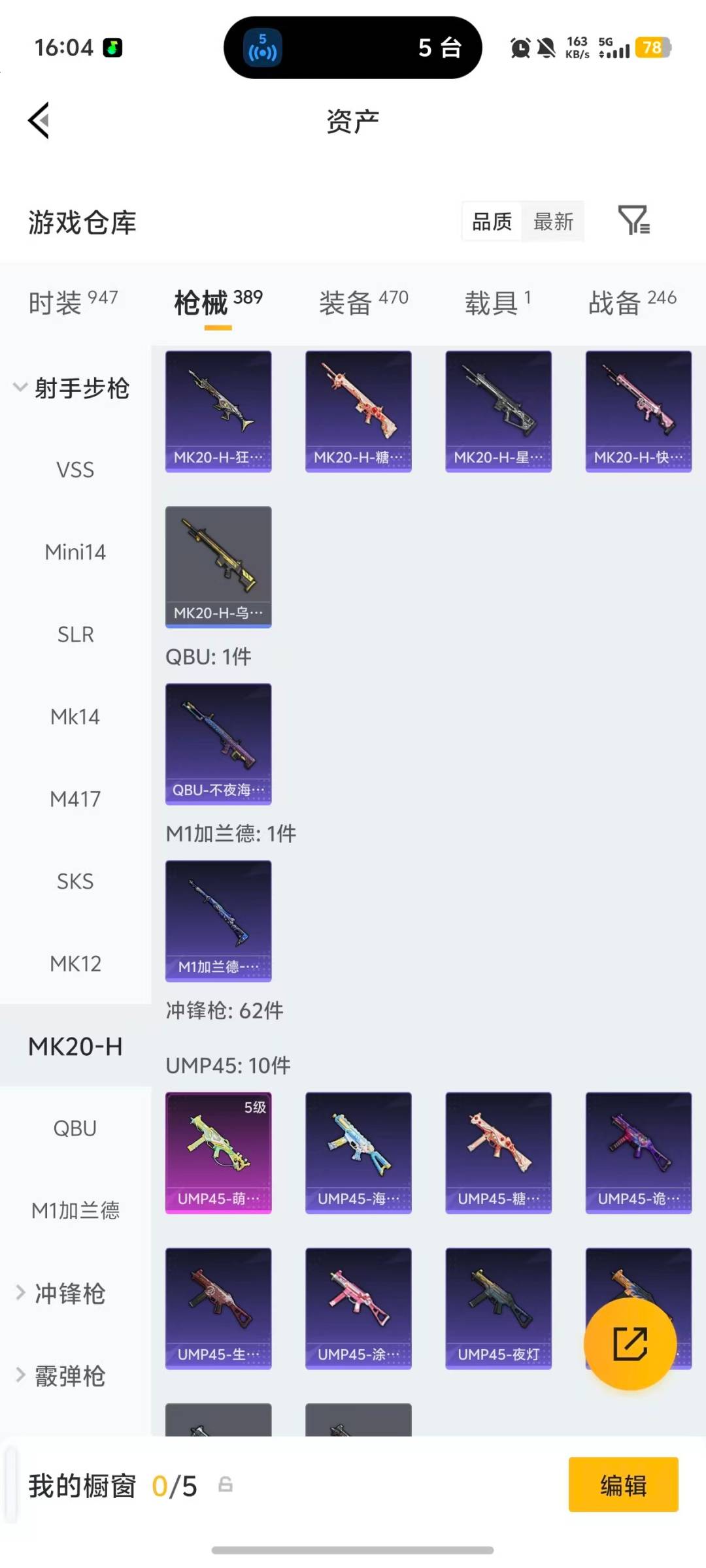The width and height of the screenshot is (706, 1568).
Task: Switch to the 时装 tab
Action: pos(73,302)
